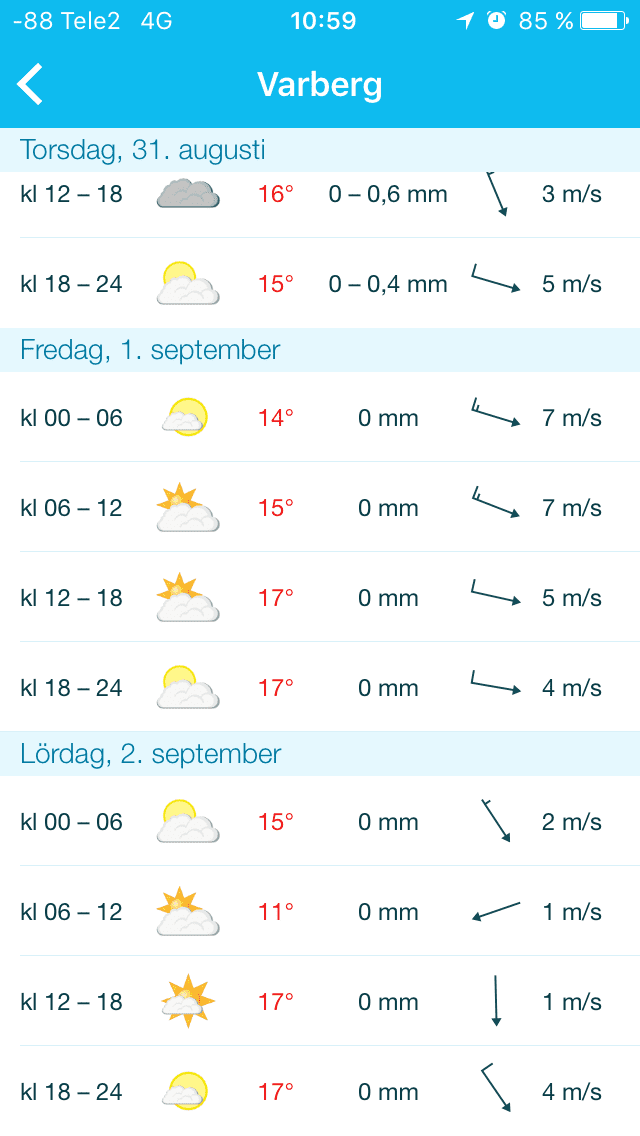Go back from the Varberg forecast
This screenshot has height=1136, width=640.
click(x=30, y=85)
